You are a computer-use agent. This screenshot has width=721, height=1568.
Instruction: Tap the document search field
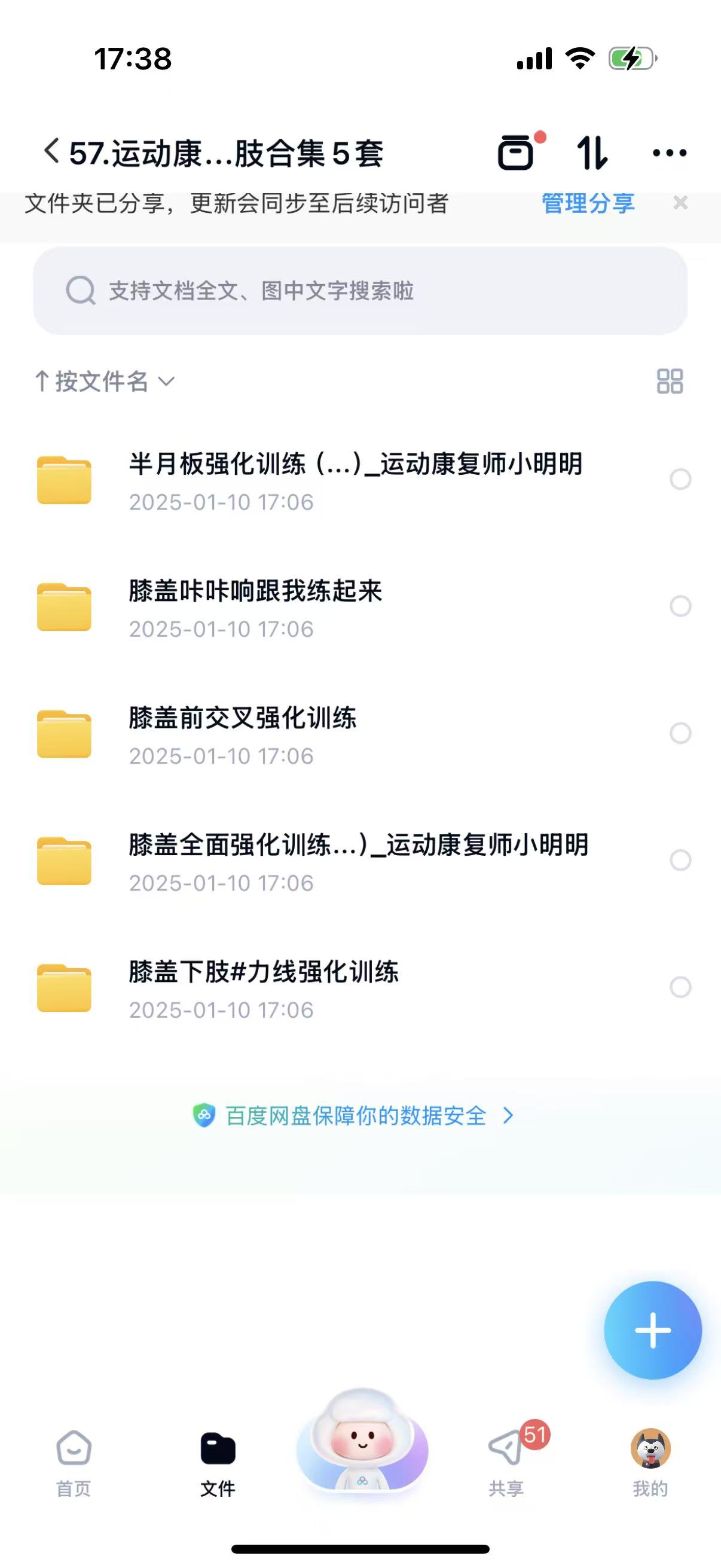click(360, 291)
